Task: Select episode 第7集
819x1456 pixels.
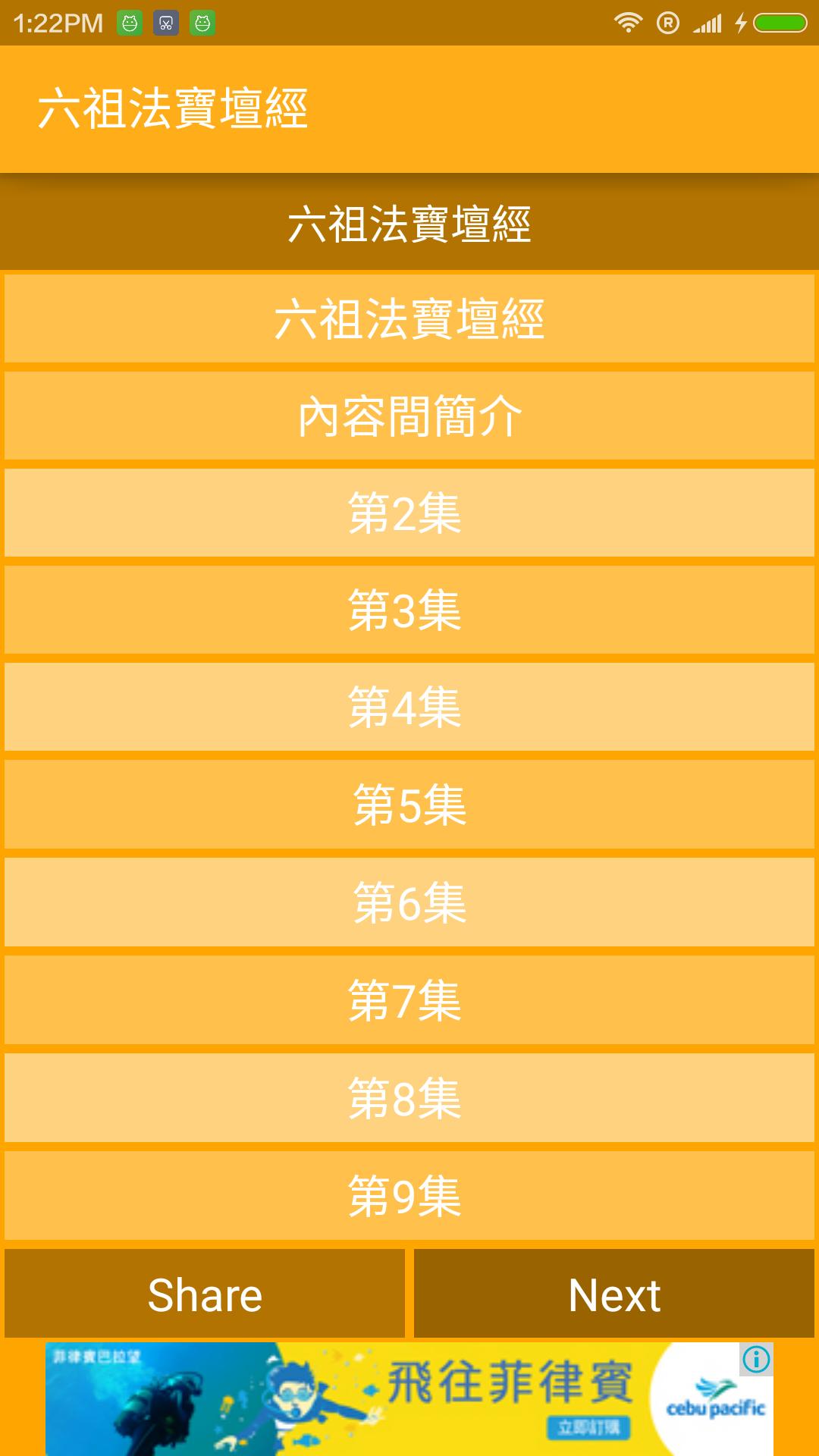Action: [409, 1000]
